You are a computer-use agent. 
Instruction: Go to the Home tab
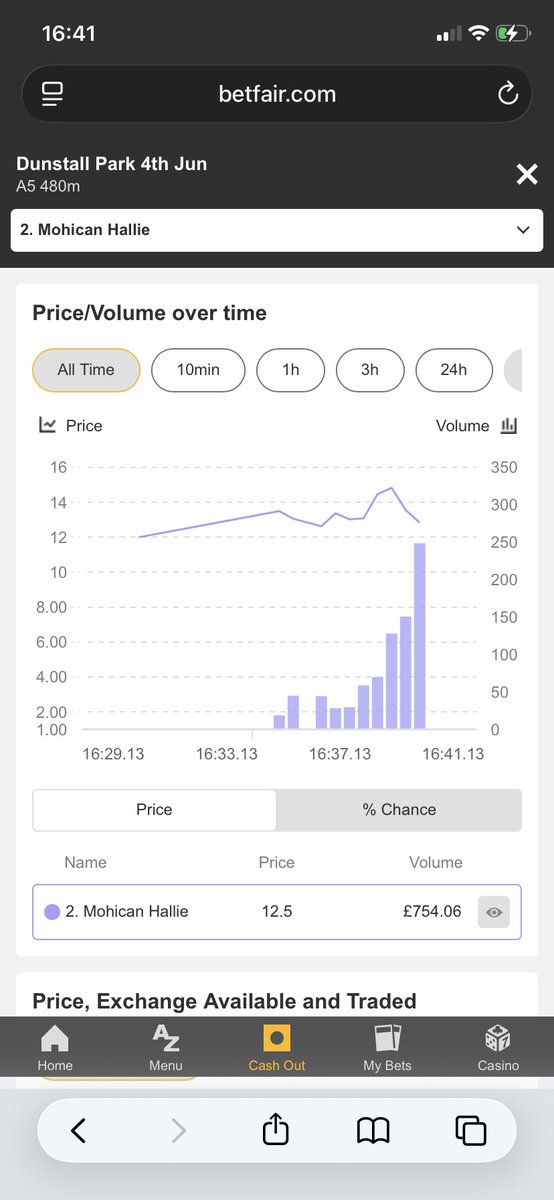coord(55,1047)
